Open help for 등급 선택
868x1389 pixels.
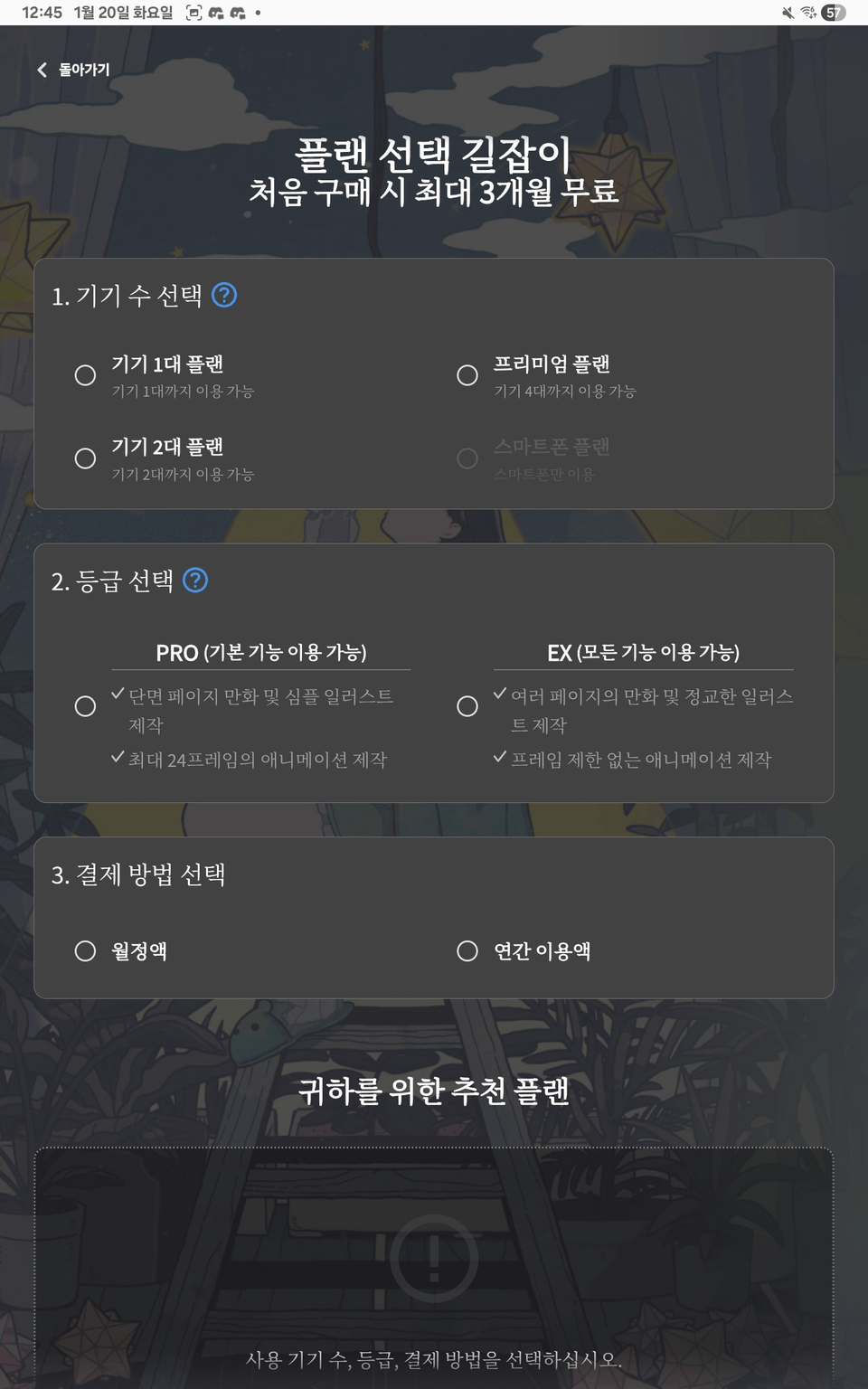point(195,581)
